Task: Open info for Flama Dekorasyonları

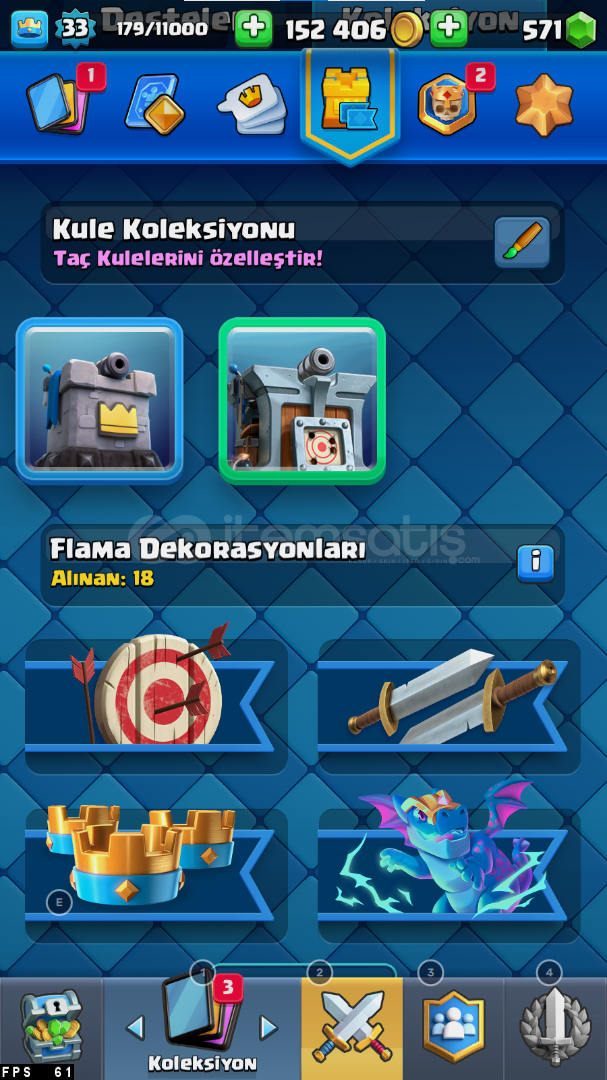Action: (x=535, y=563)
